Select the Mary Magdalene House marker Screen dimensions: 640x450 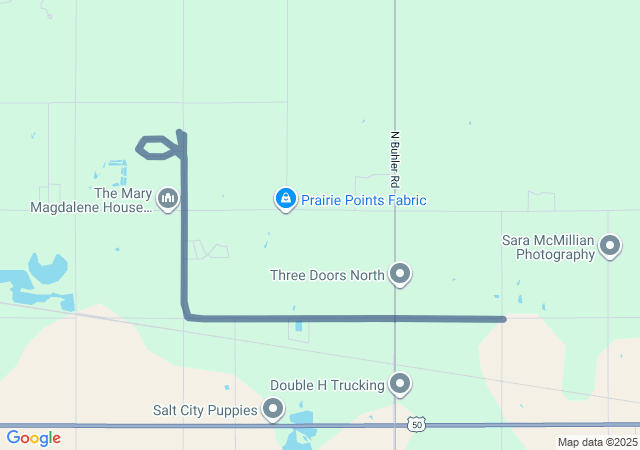(168, 200)
